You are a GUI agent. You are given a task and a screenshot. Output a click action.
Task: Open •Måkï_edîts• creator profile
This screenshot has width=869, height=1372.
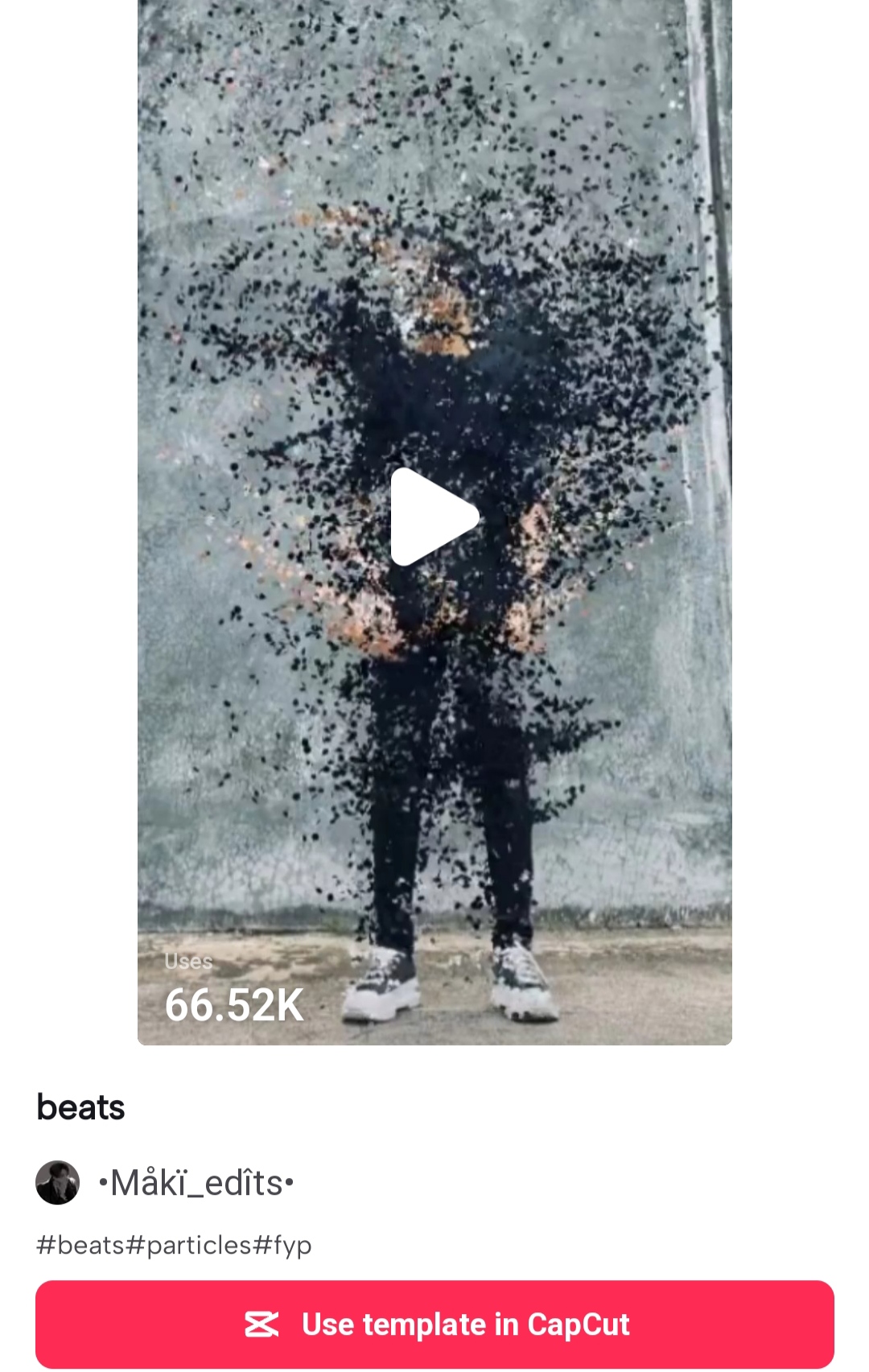pos(196,1183)
